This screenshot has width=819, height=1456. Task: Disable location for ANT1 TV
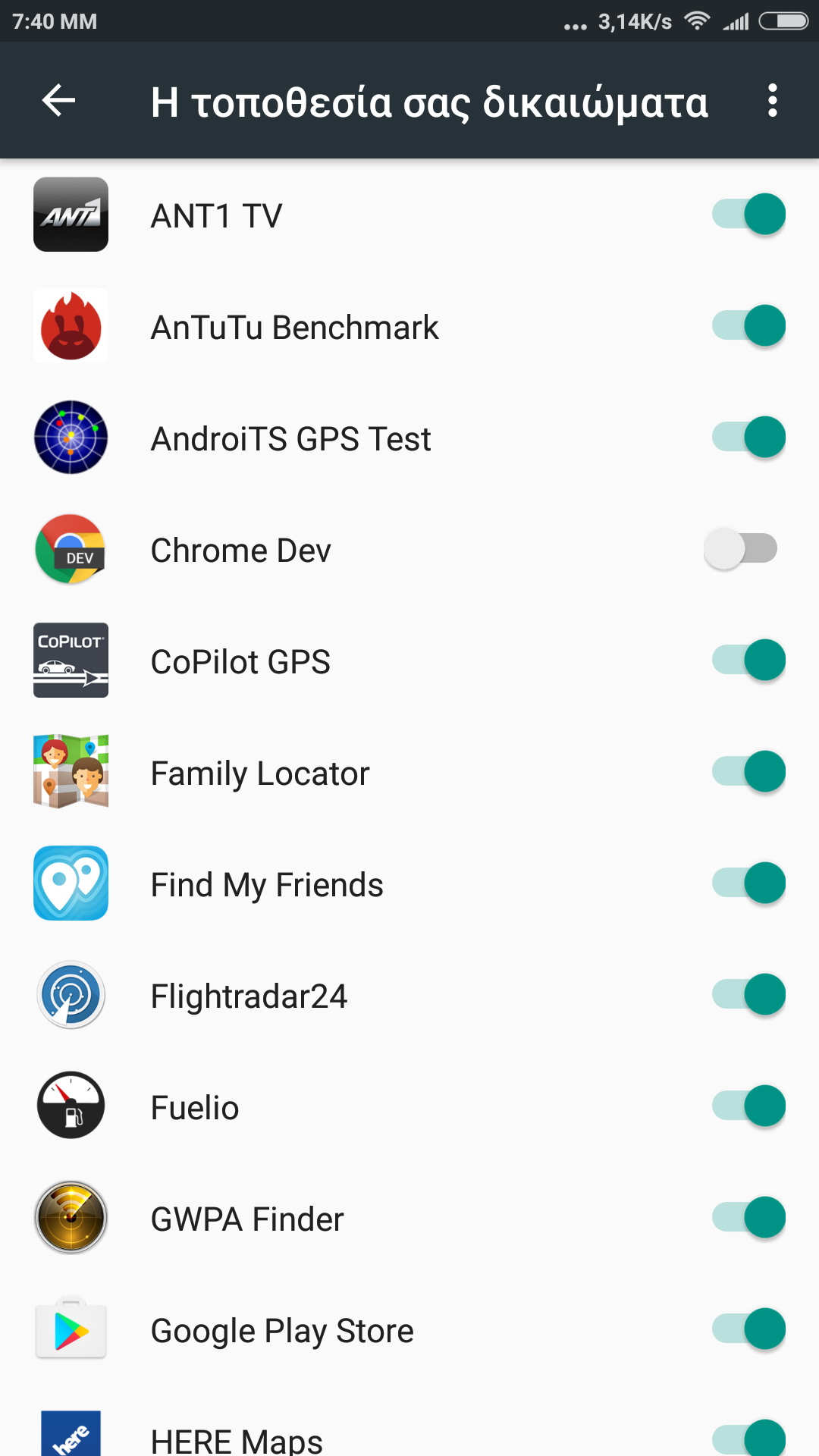748,215
